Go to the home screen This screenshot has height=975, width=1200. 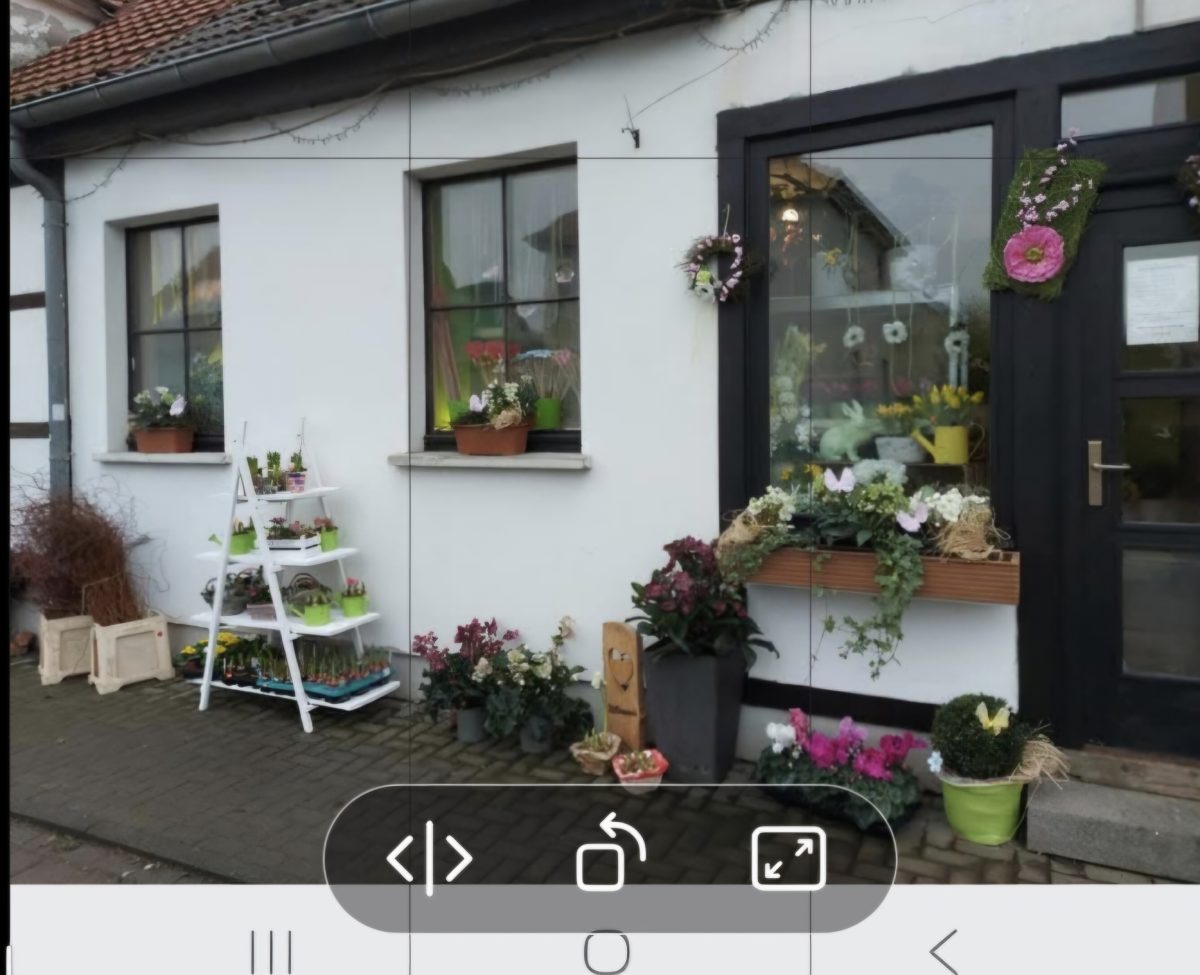pos(606,950)
